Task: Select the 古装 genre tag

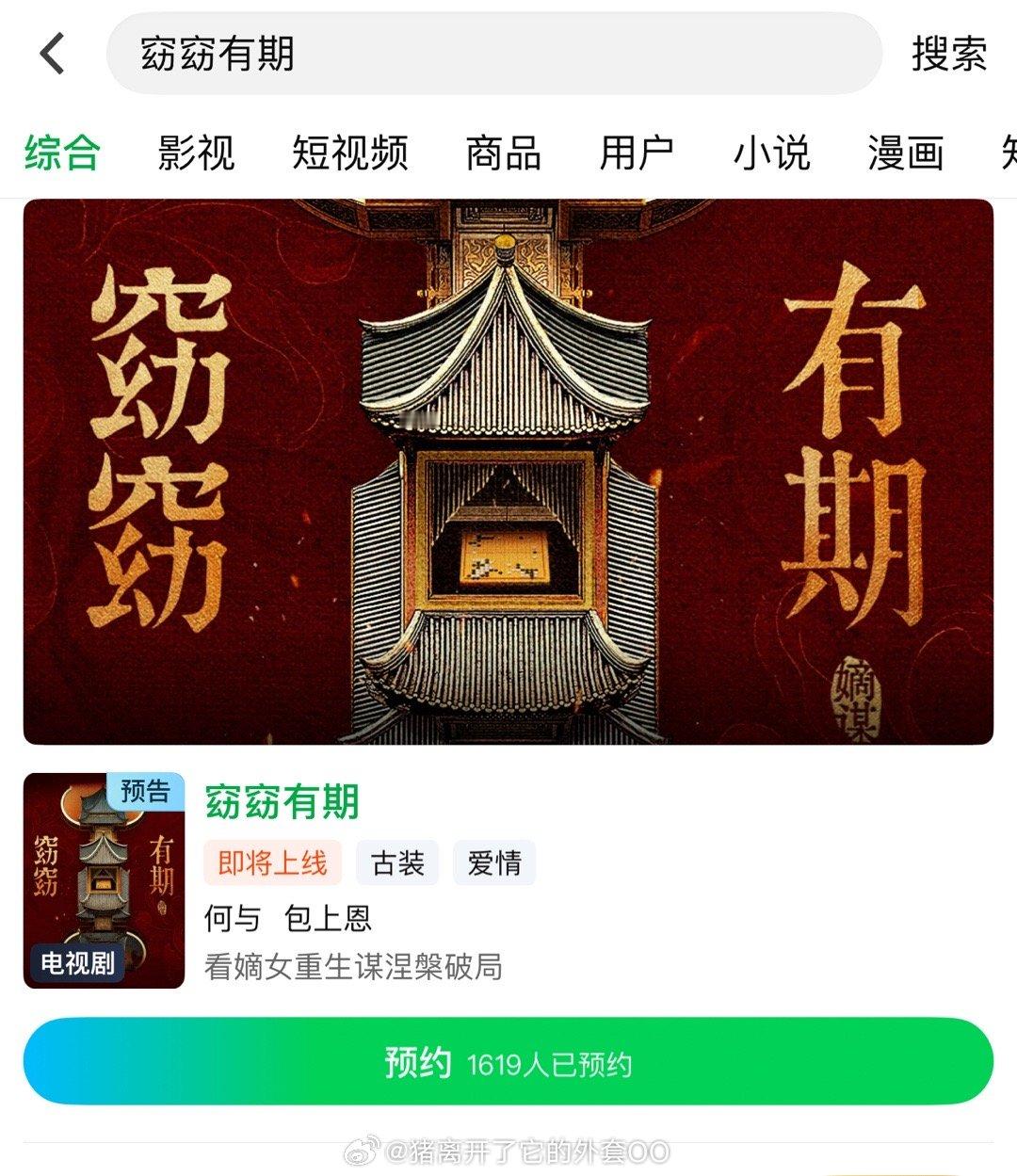Action: coord(398,864)
